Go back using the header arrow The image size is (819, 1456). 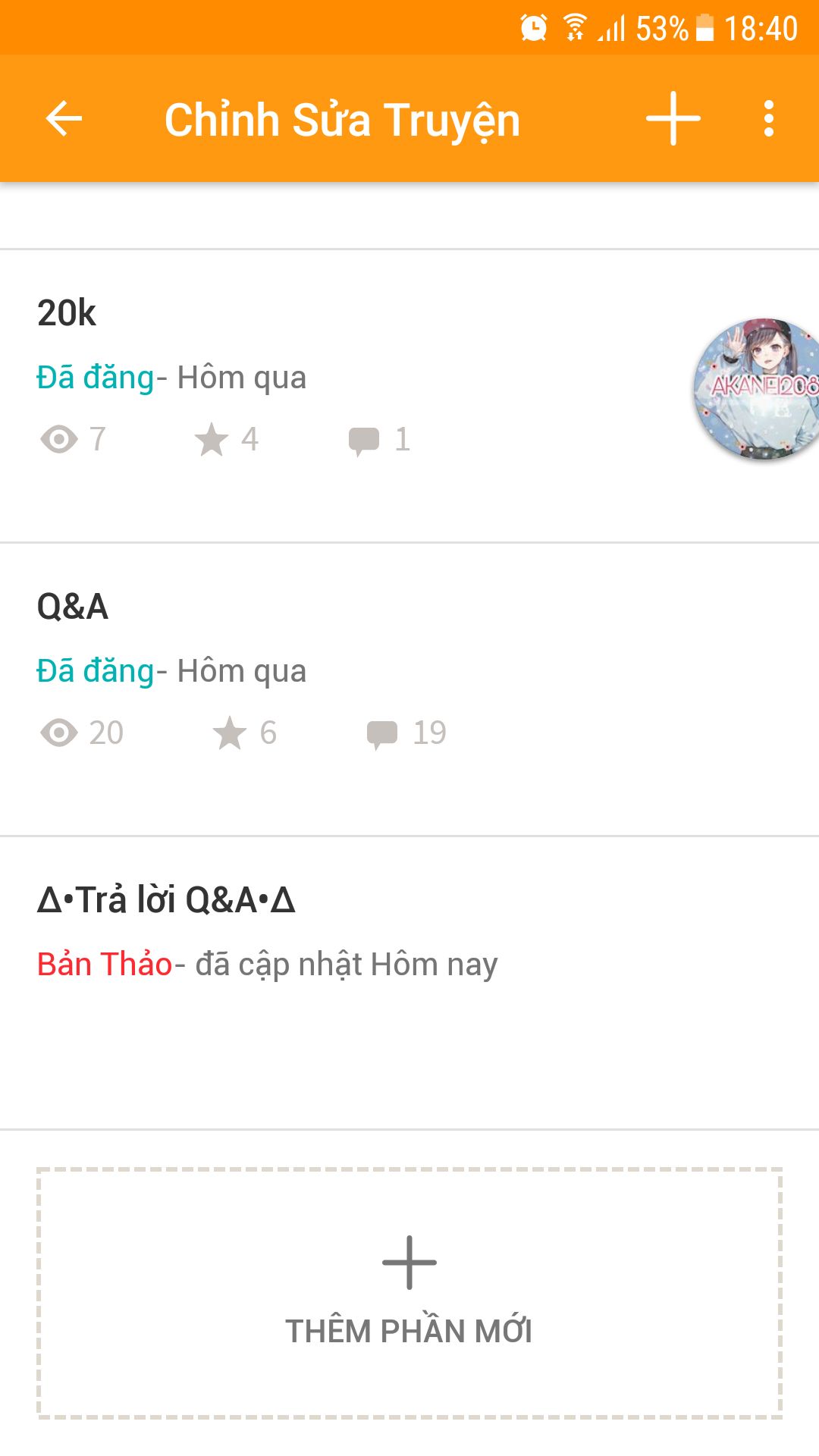(64, 119)
